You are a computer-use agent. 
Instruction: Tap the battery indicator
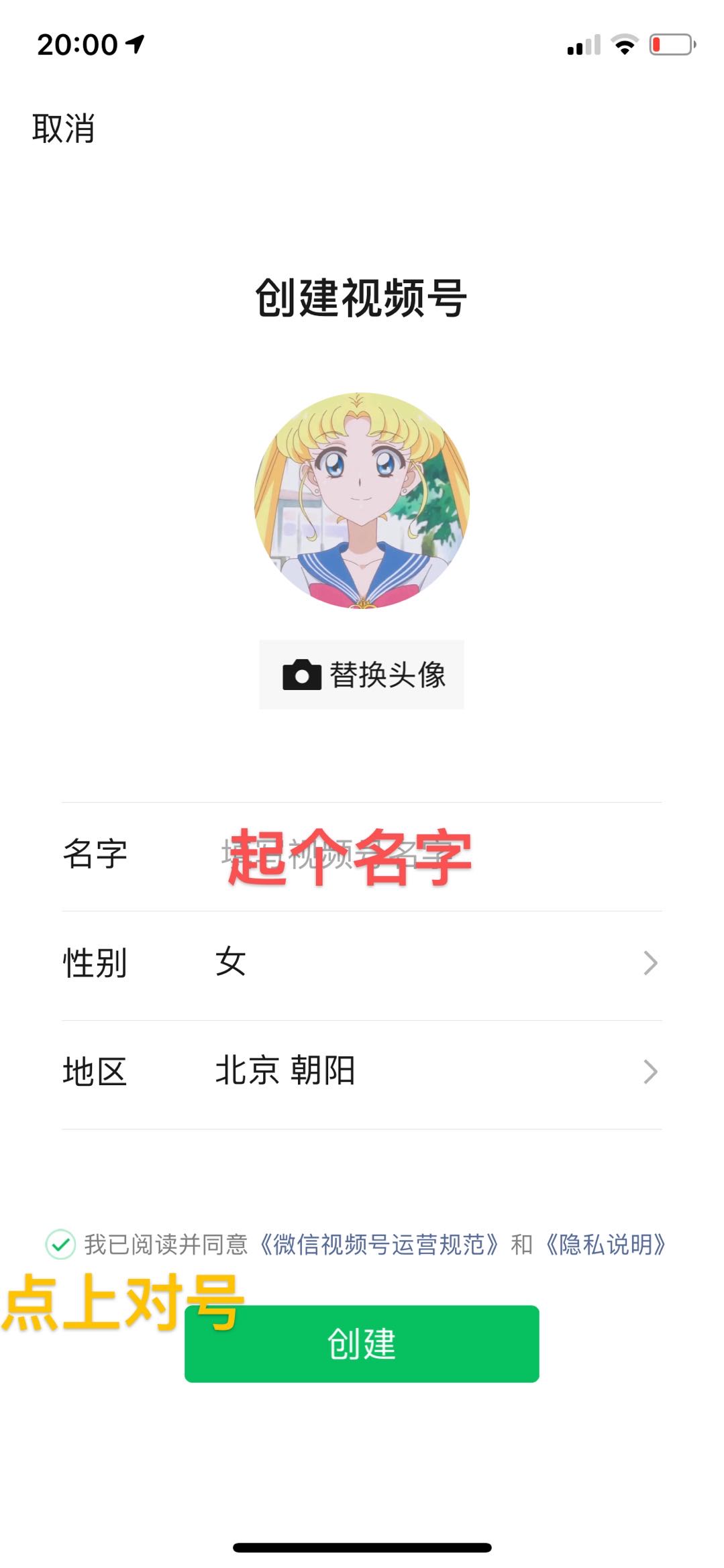click(x=671, y=43)
